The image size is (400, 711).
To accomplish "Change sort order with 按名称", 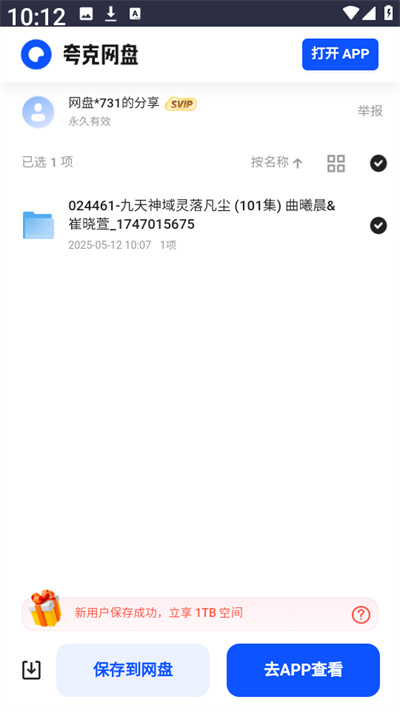I will pyautogui.click(x=277, y=162).
